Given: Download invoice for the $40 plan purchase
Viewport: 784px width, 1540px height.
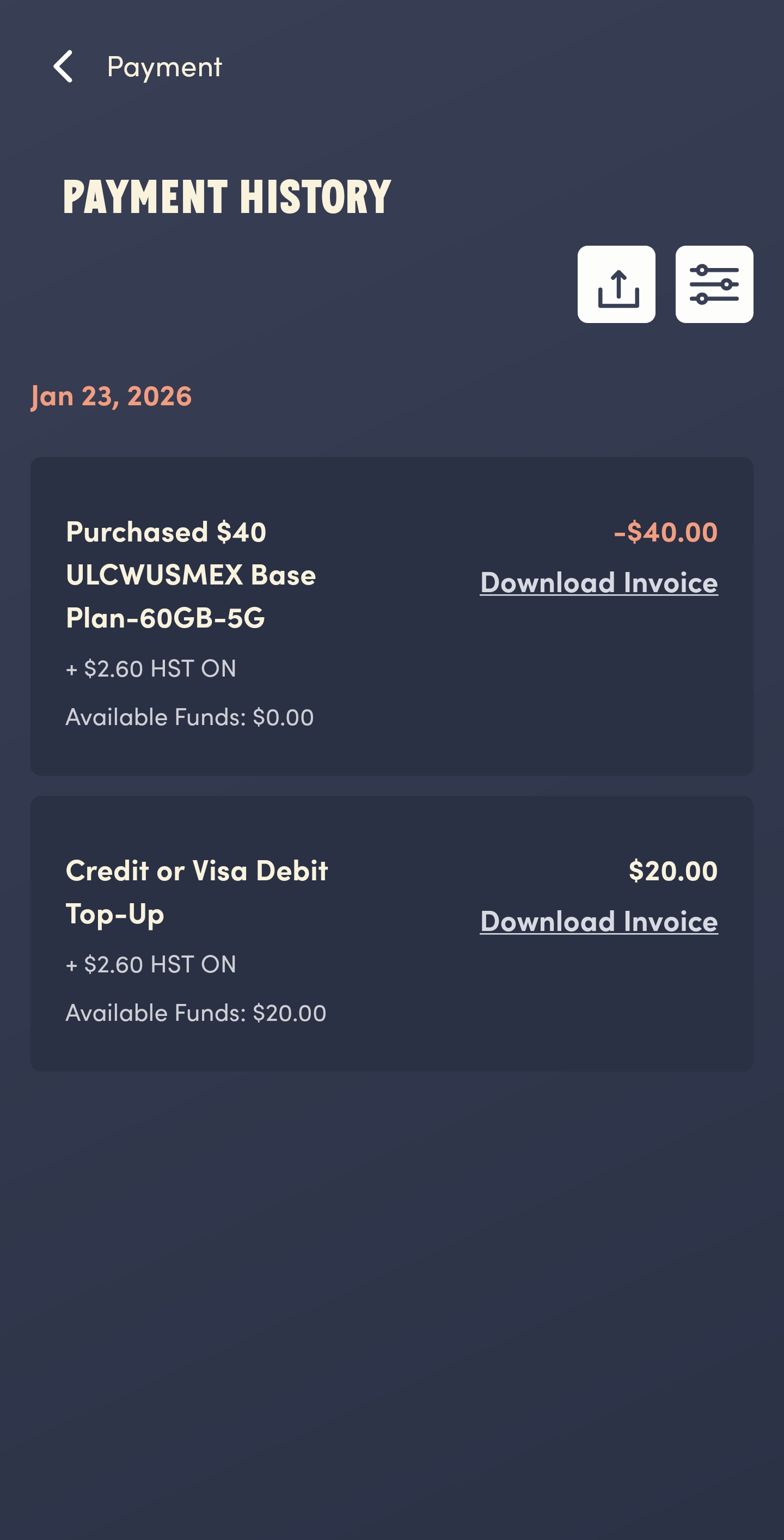Looking at the screenshot, I should [598, 582].
